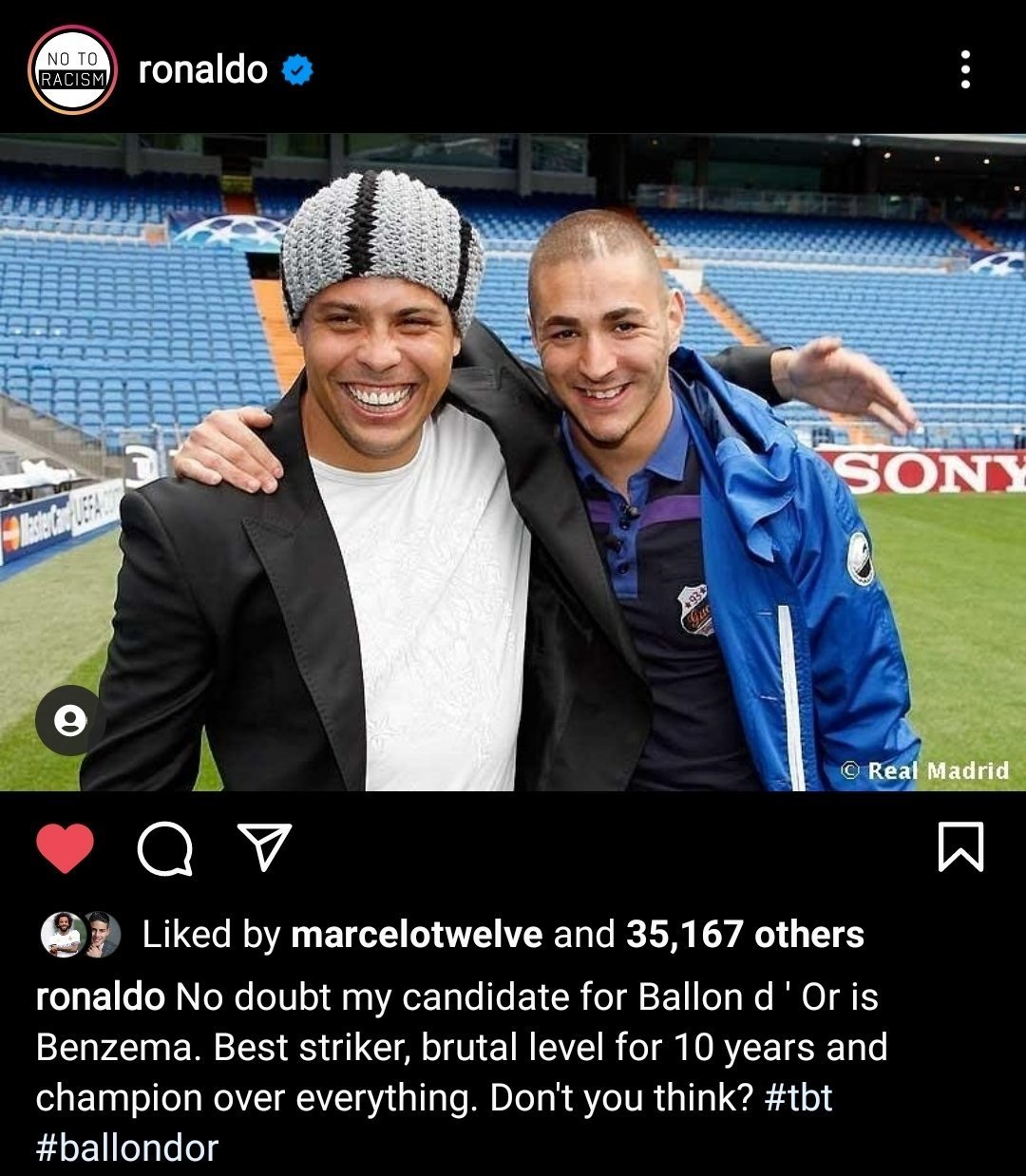Unlike the post with the red heart
Viewport: 1026px width, 1176px height.
(x=65, y=847)
